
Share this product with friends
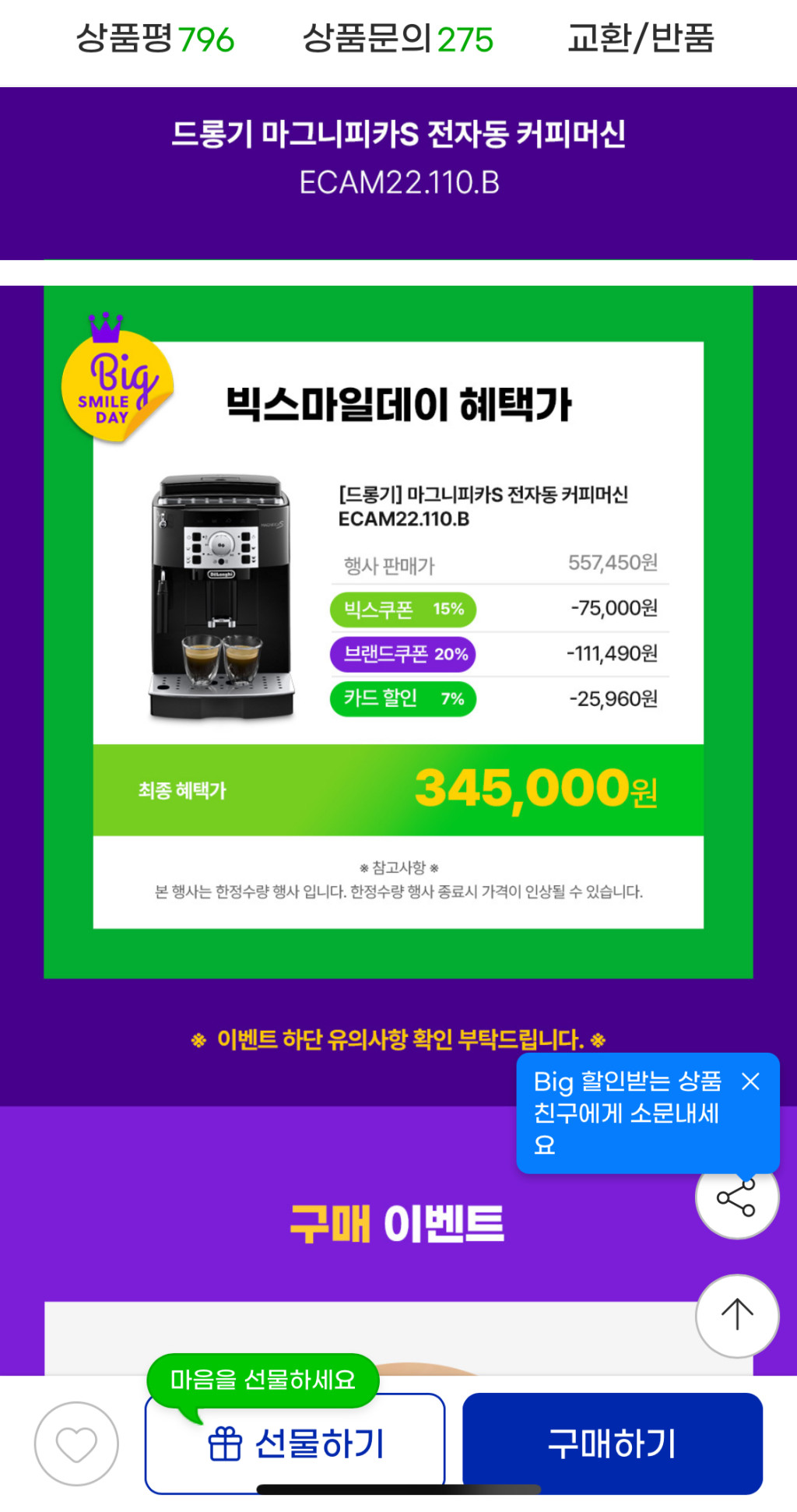[x=736, y=1199]
